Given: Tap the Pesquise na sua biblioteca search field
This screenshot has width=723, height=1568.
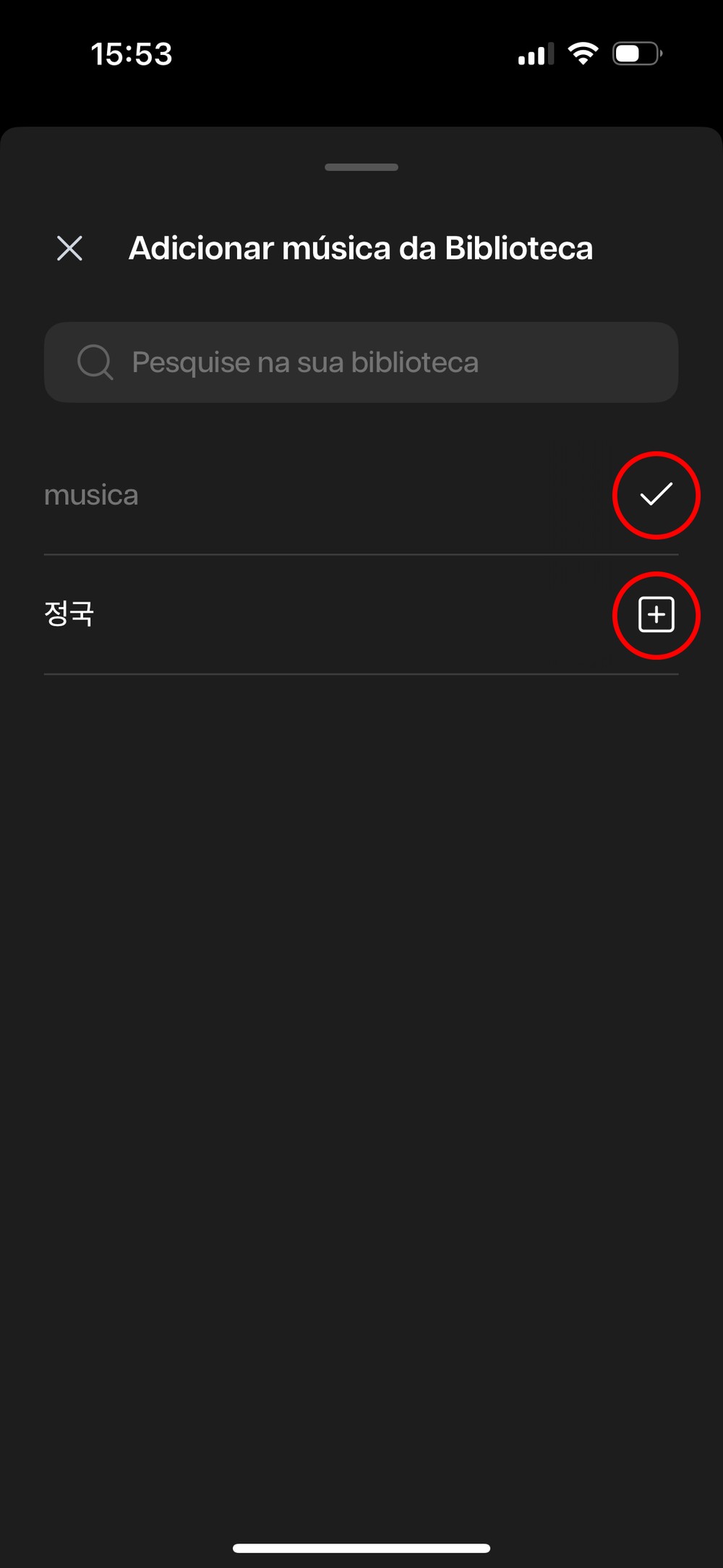Looking at the screenshot, I should (x=361, y=362).
